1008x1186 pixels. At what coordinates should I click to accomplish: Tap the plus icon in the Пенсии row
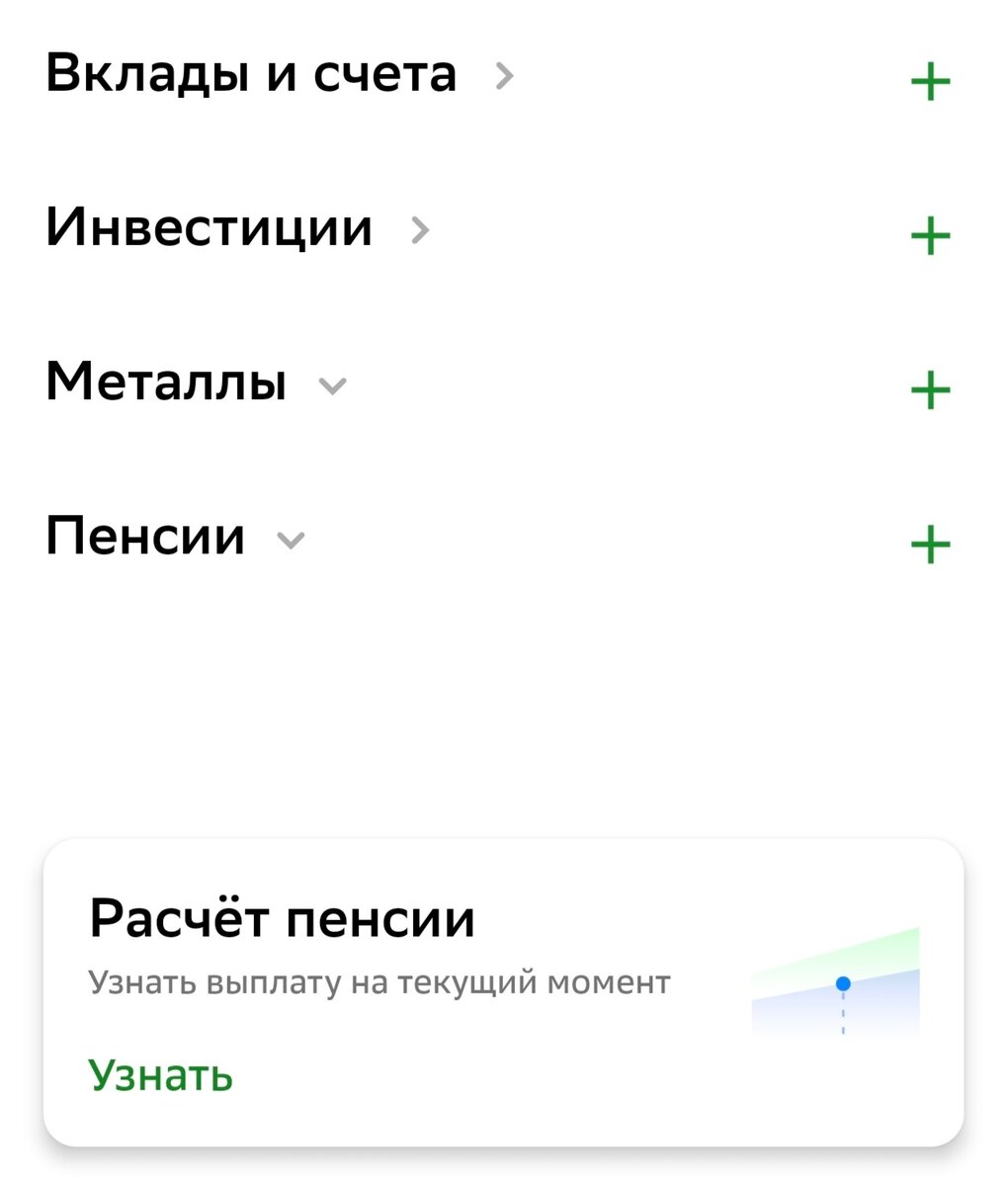[930, 542]
